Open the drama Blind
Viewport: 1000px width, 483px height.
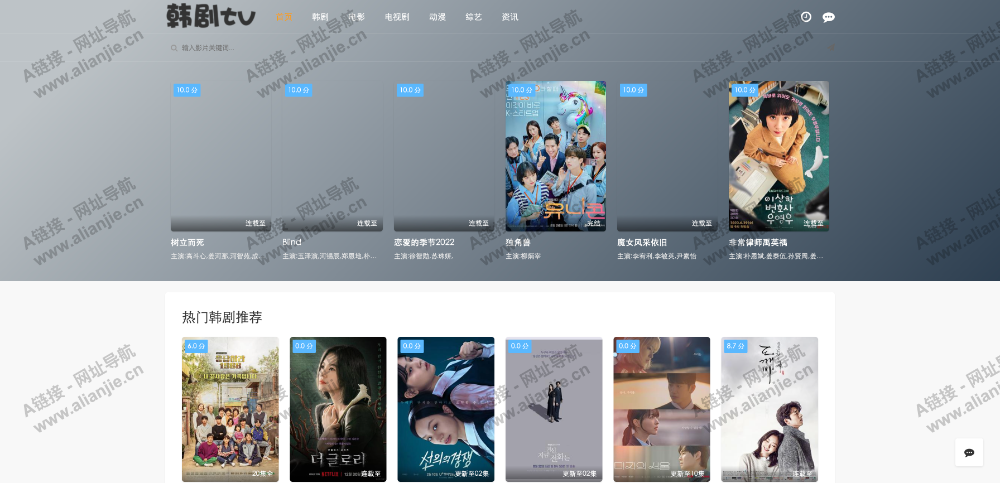pos(332,155)
